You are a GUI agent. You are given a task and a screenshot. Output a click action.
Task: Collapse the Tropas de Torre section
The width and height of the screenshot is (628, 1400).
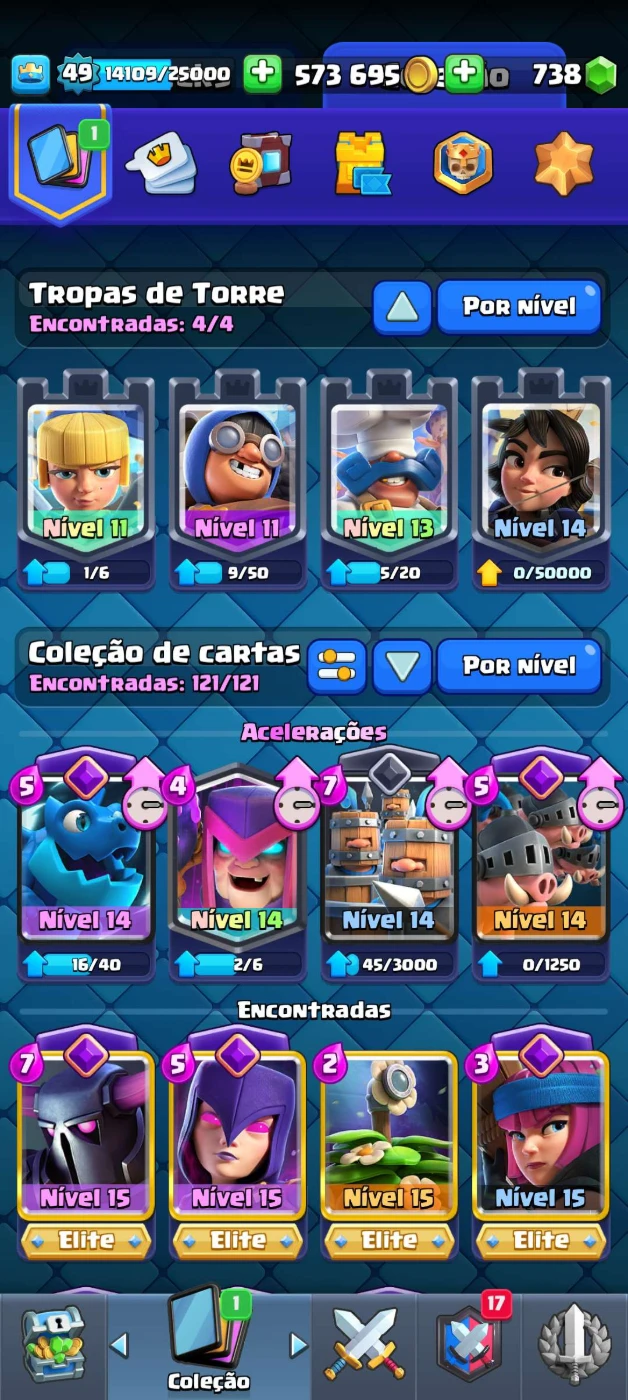(x=402, y=307)
